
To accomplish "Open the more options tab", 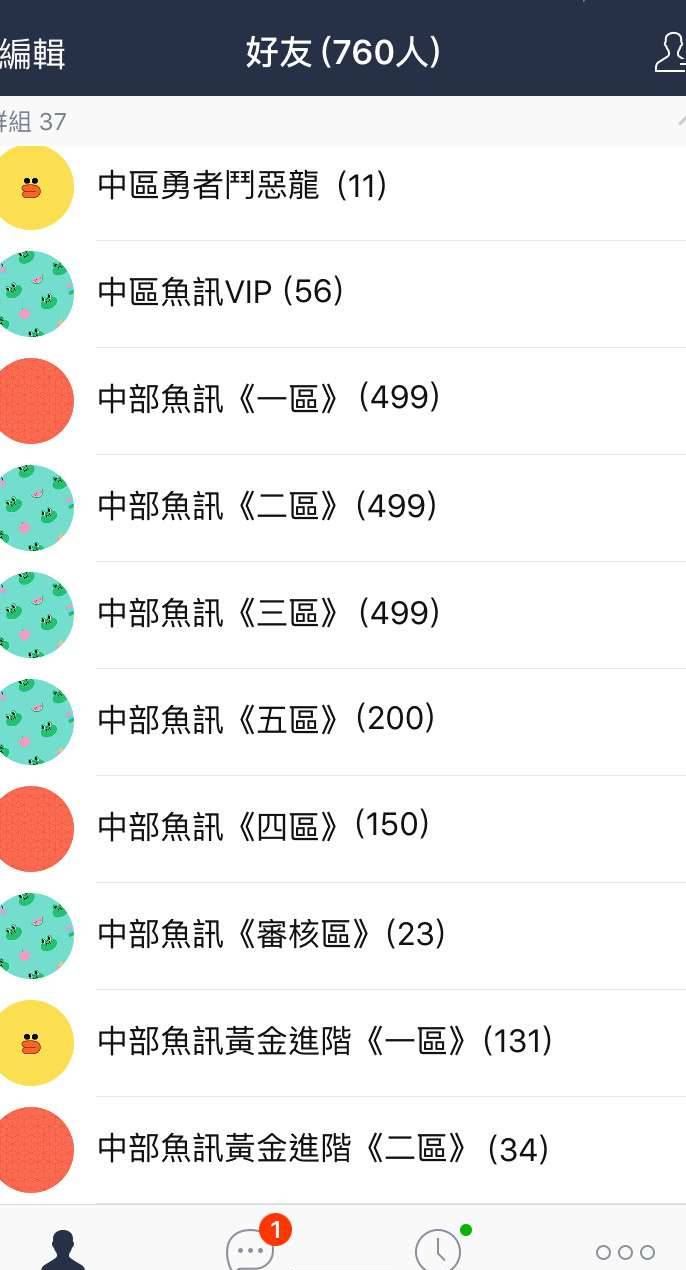I will (625, 1251).
